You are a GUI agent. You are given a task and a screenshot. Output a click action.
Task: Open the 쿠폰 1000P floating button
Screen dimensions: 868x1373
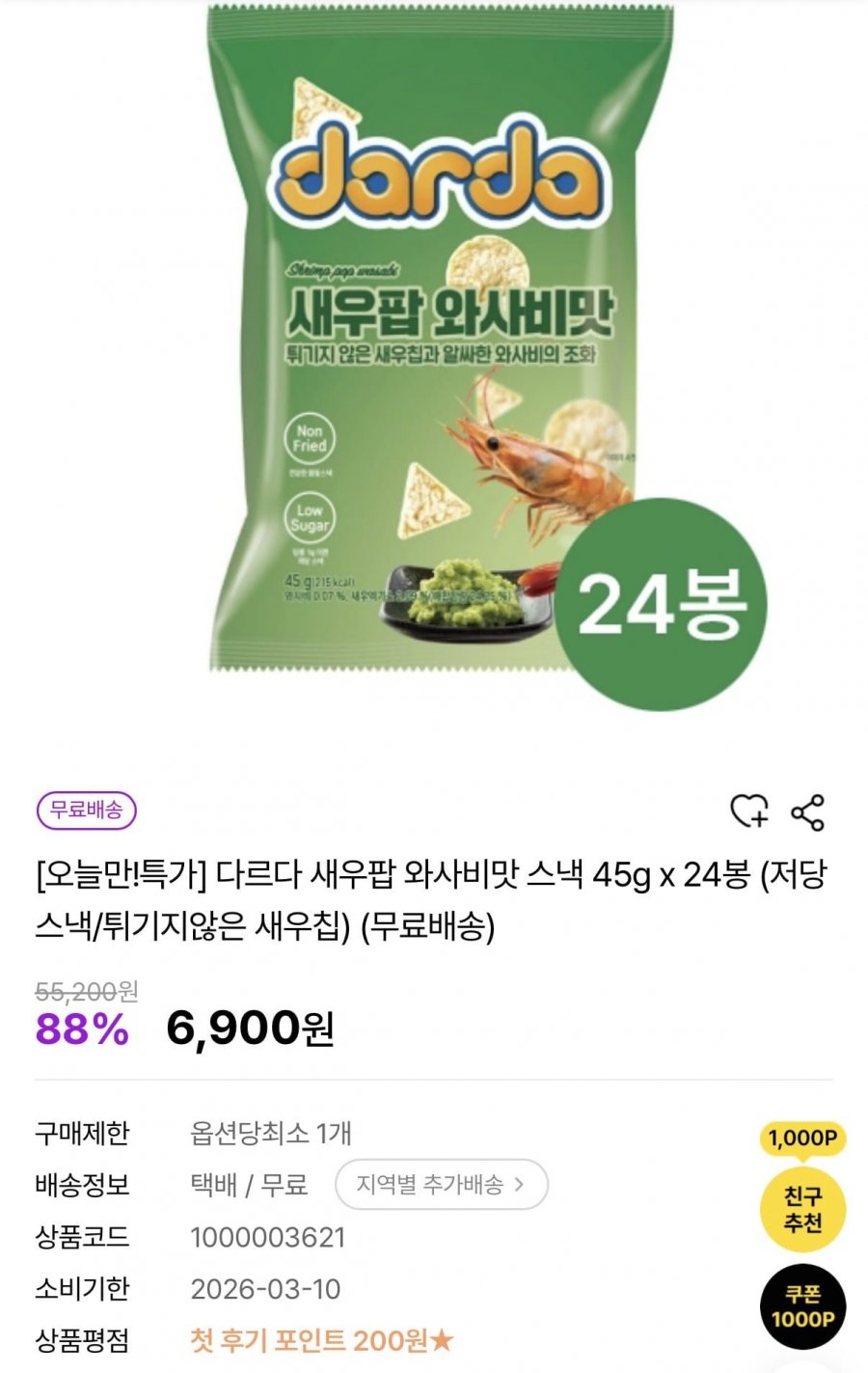(802, 1306)
